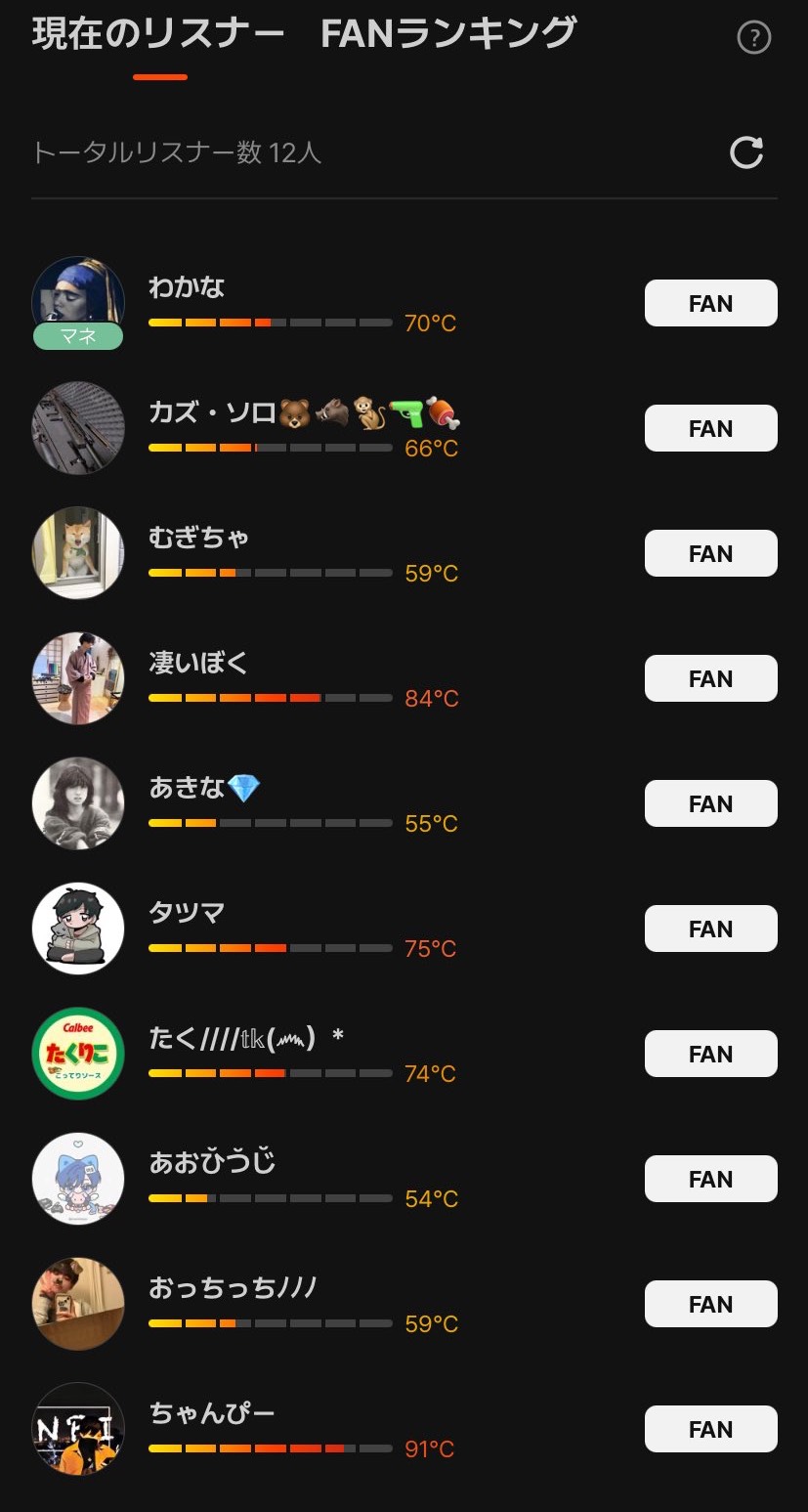Viewport: 808px width, 1512px height.
Task: Open わかな's listener profile
Action: 78,303
